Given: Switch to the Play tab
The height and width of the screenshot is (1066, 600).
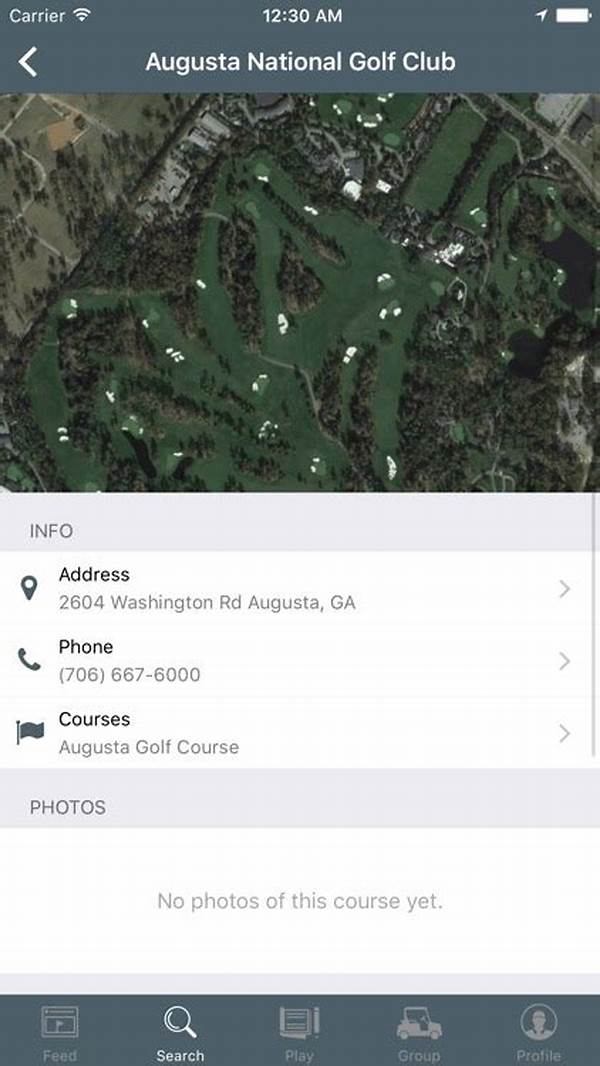Looking at the screenshot, I should 299,1032.
